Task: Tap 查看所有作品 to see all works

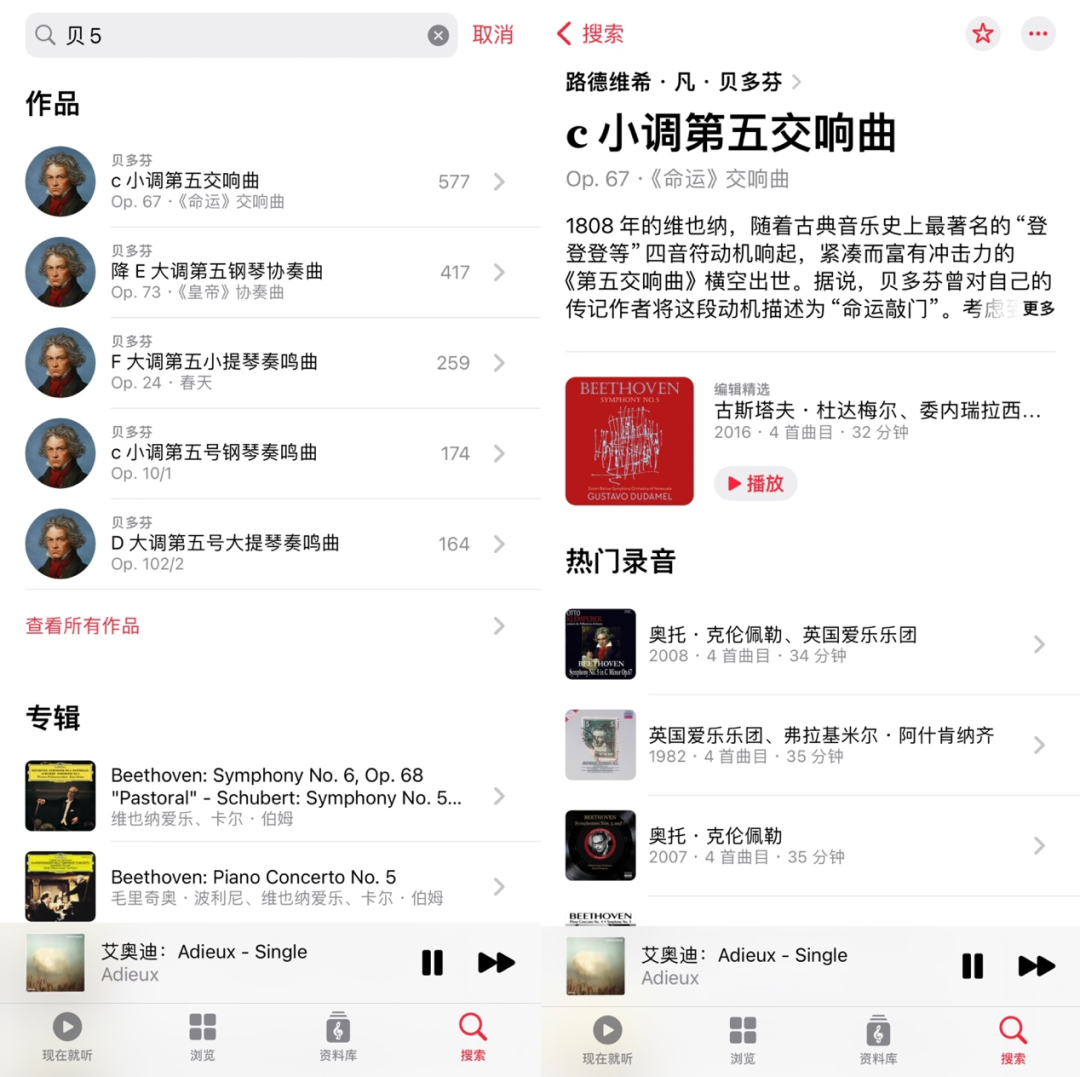Action: [x=83, y=626]
